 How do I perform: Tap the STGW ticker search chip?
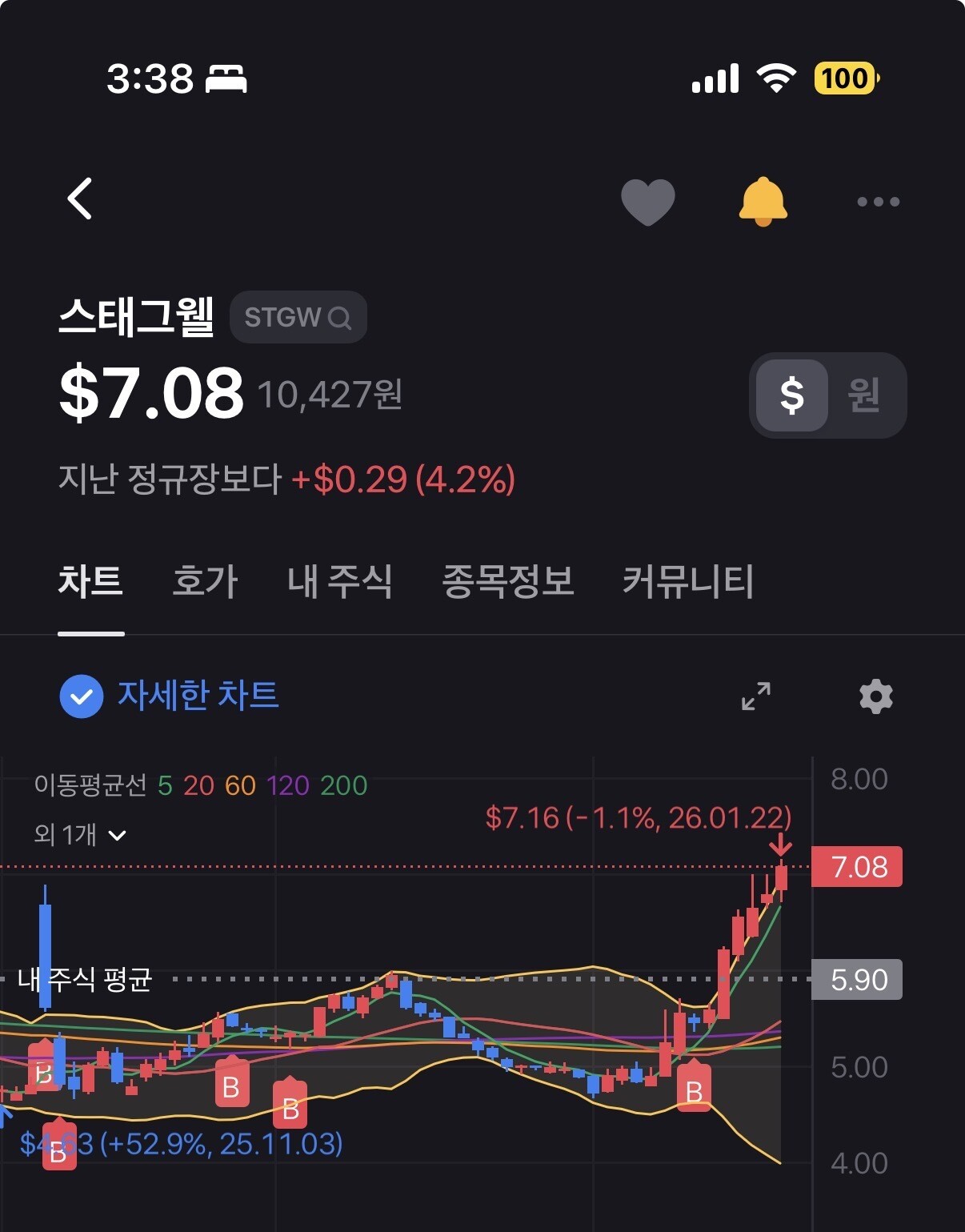click(298, 318)
